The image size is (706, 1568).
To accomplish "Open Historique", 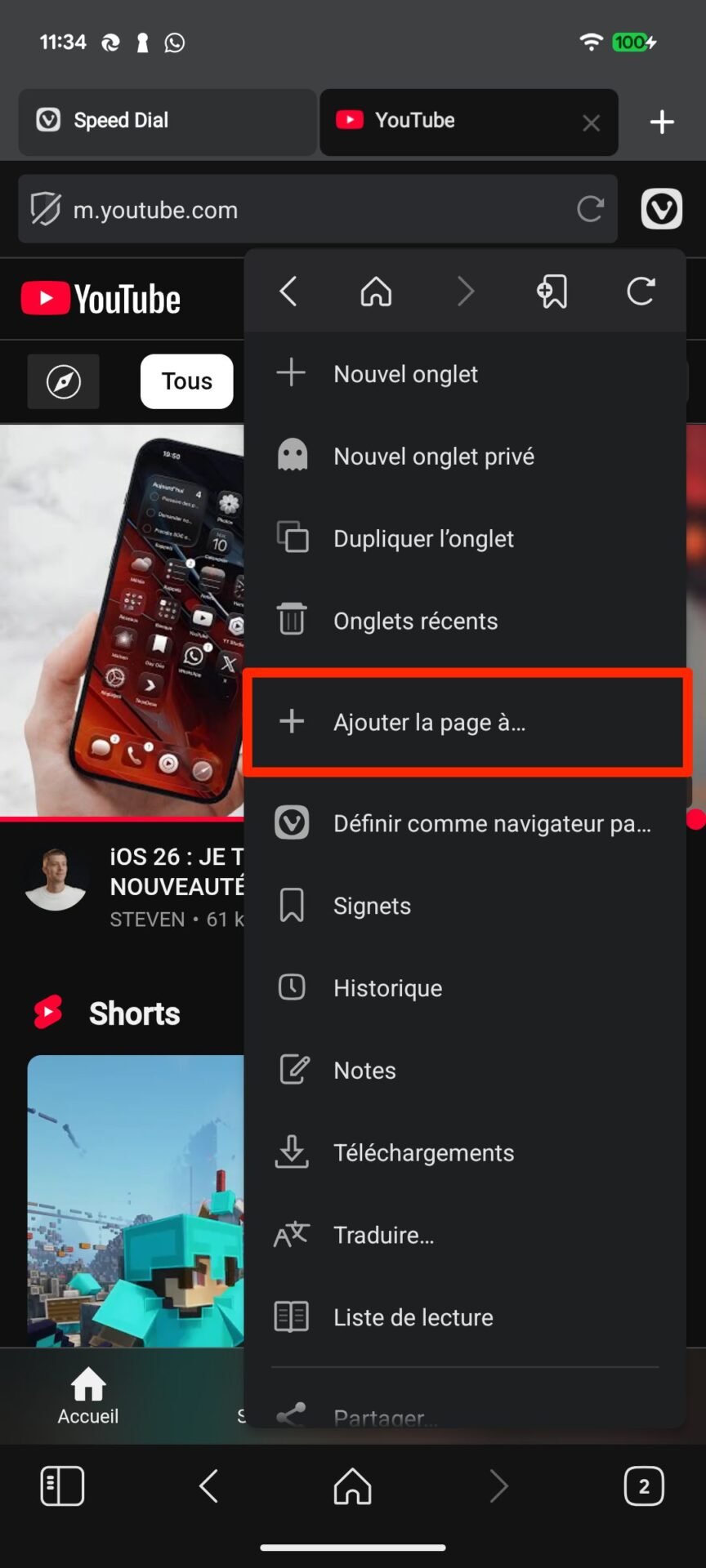I will (465, 988).
